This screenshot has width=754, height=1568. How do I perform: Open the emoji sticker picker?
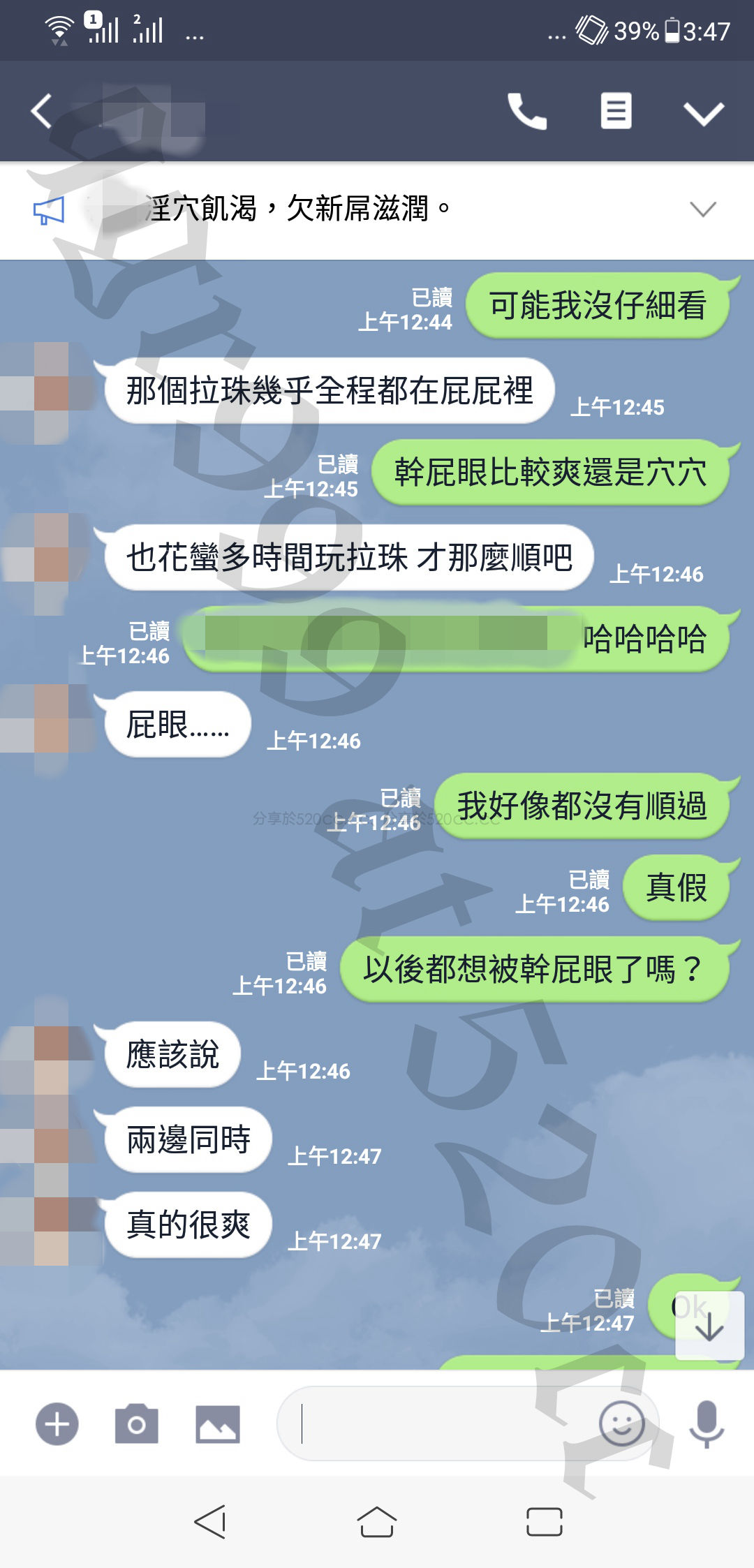coord(621,1423)
